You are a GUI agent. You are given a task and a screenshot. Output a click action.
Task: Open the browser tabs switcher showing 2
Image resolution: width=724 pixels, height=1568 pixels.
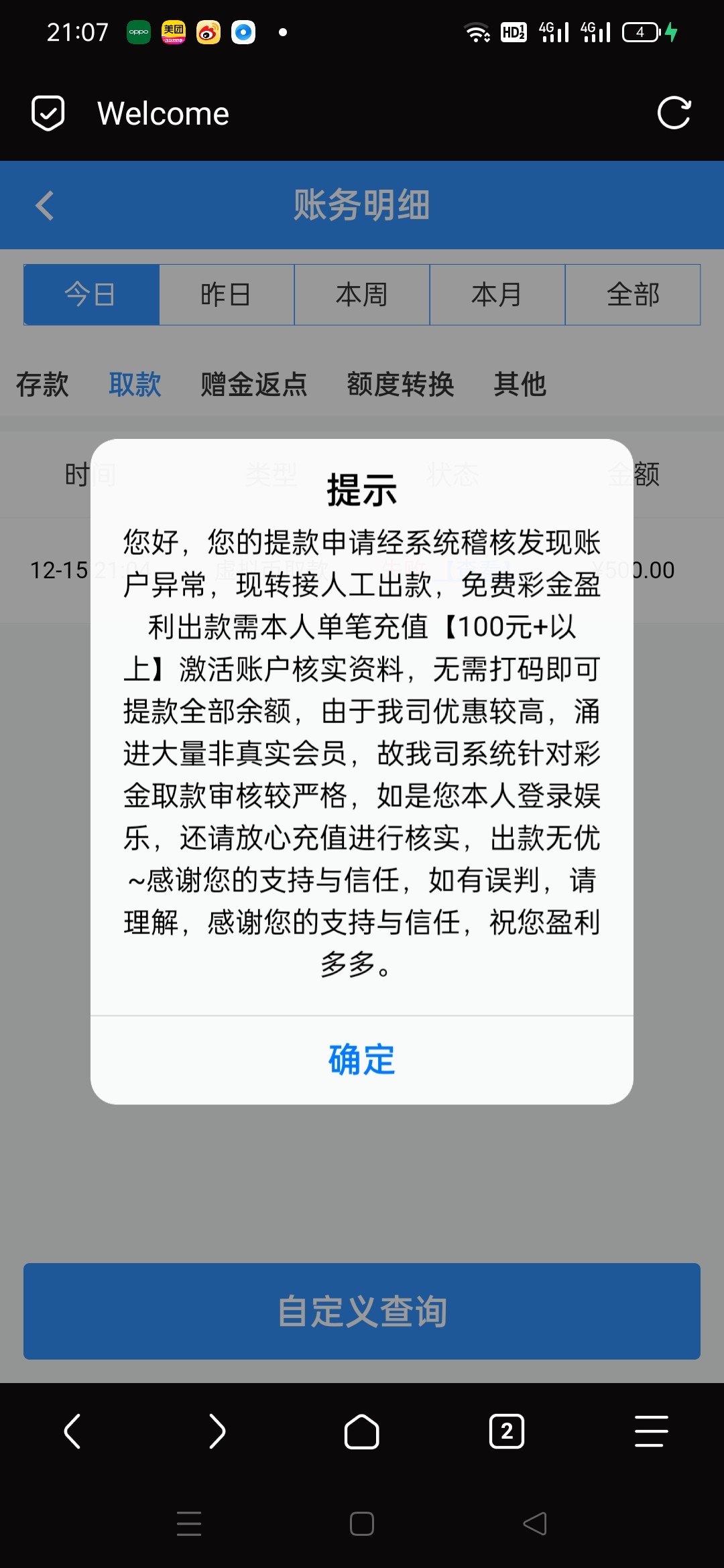(x=507, y=1432)
